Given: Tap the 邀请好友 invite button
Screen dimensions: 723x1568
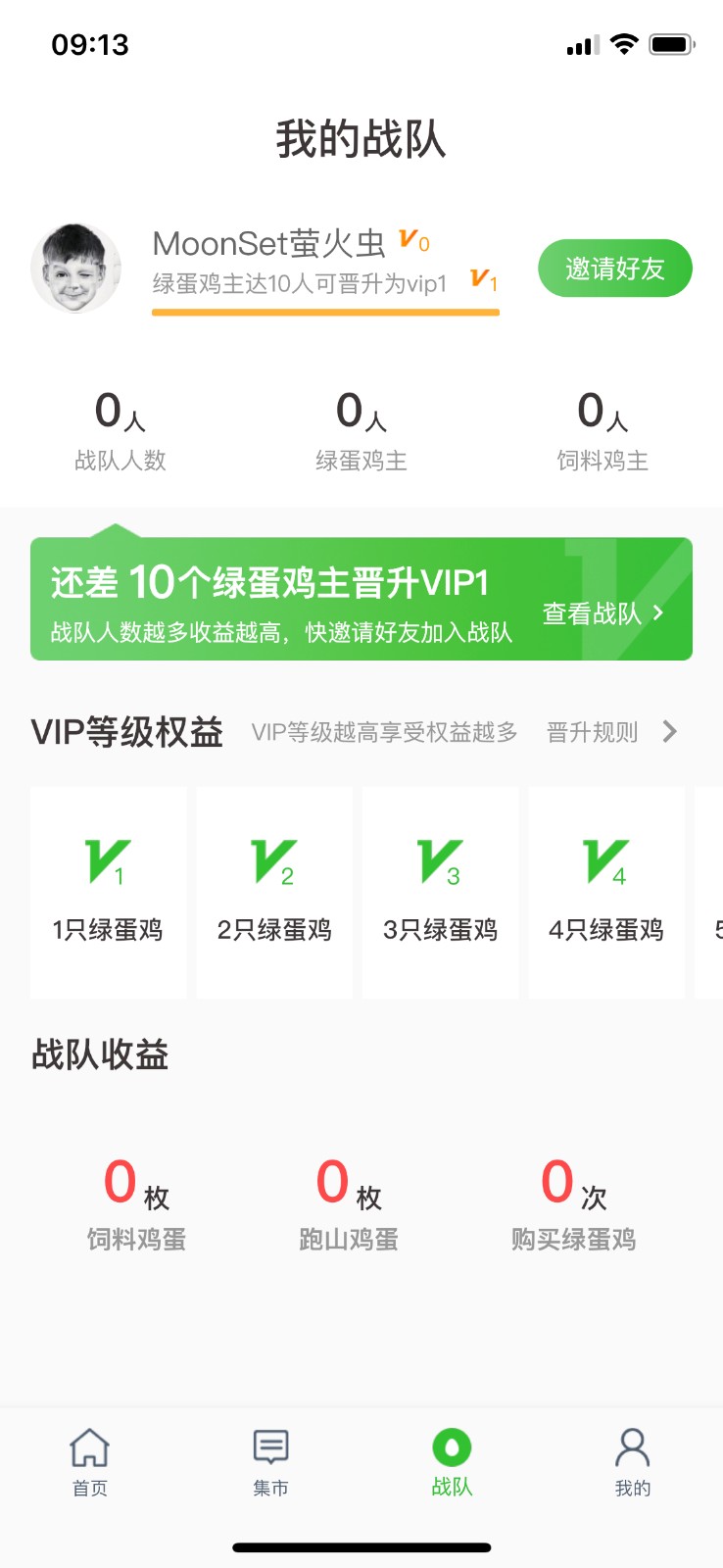Looking at the screenshot, I should tap(614, 269).
